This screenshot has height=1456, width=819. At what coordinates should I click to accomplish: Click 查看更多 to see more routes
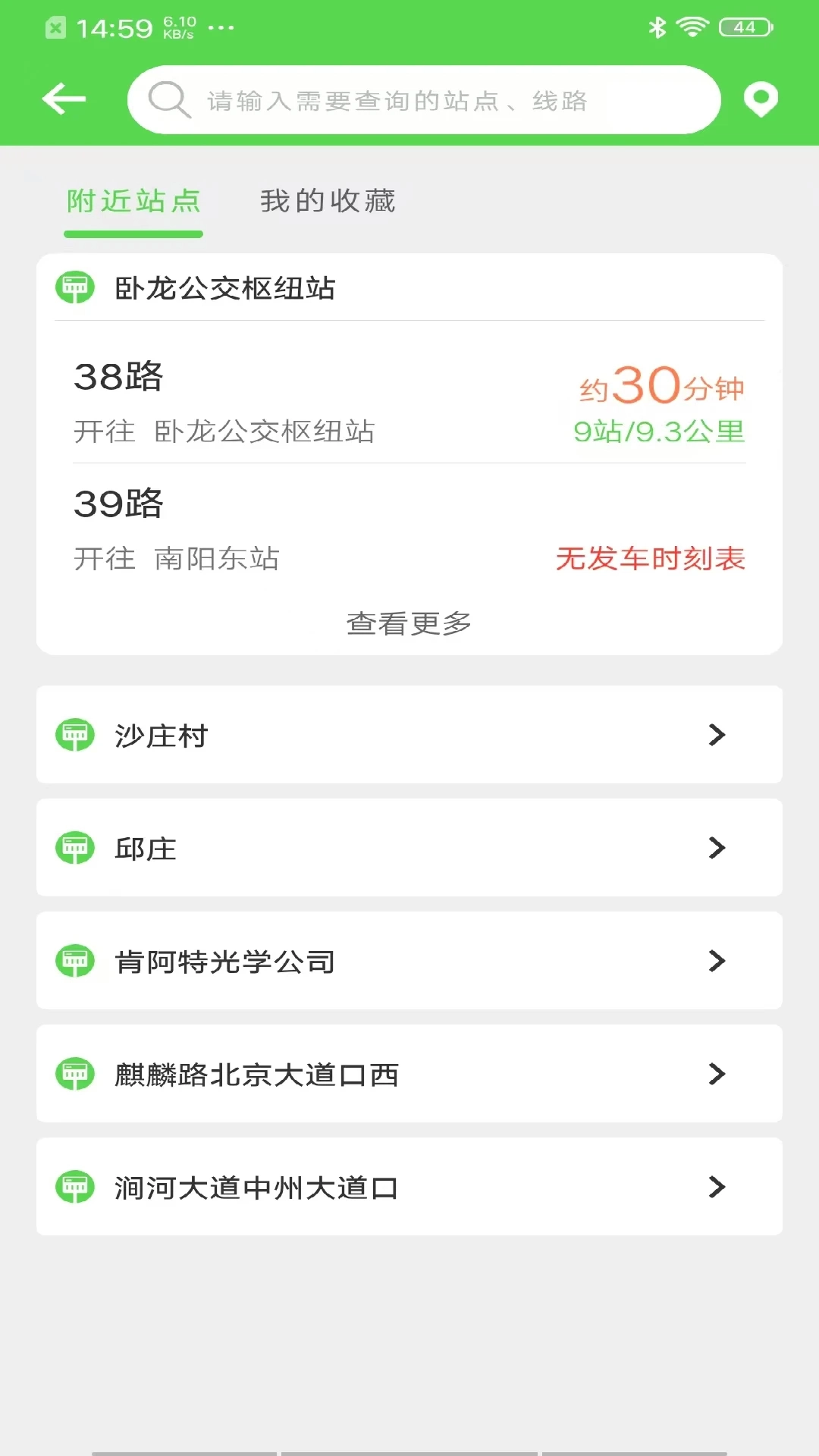click(409, 624)
